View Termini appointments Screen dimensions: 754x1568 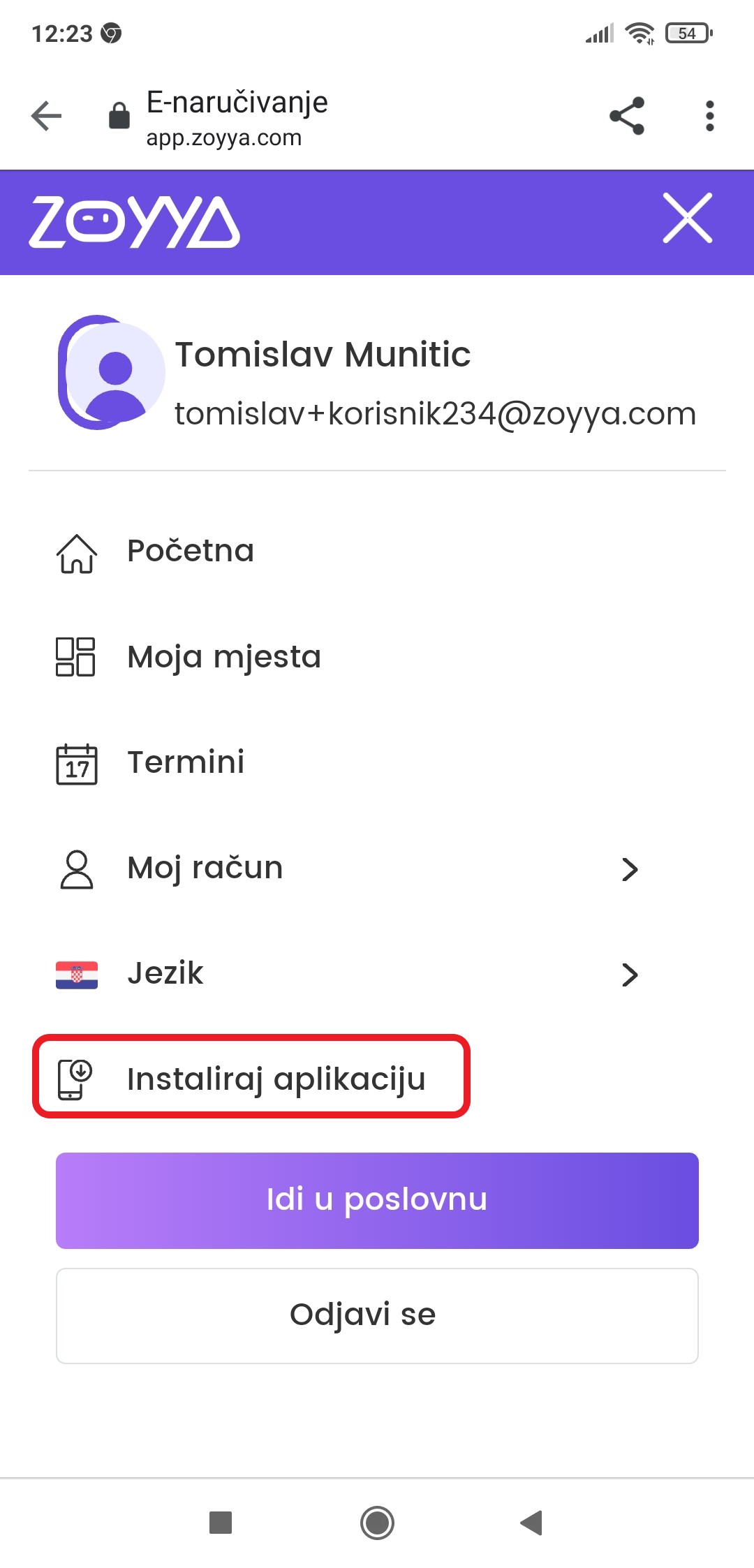click(x=377, y=762)
